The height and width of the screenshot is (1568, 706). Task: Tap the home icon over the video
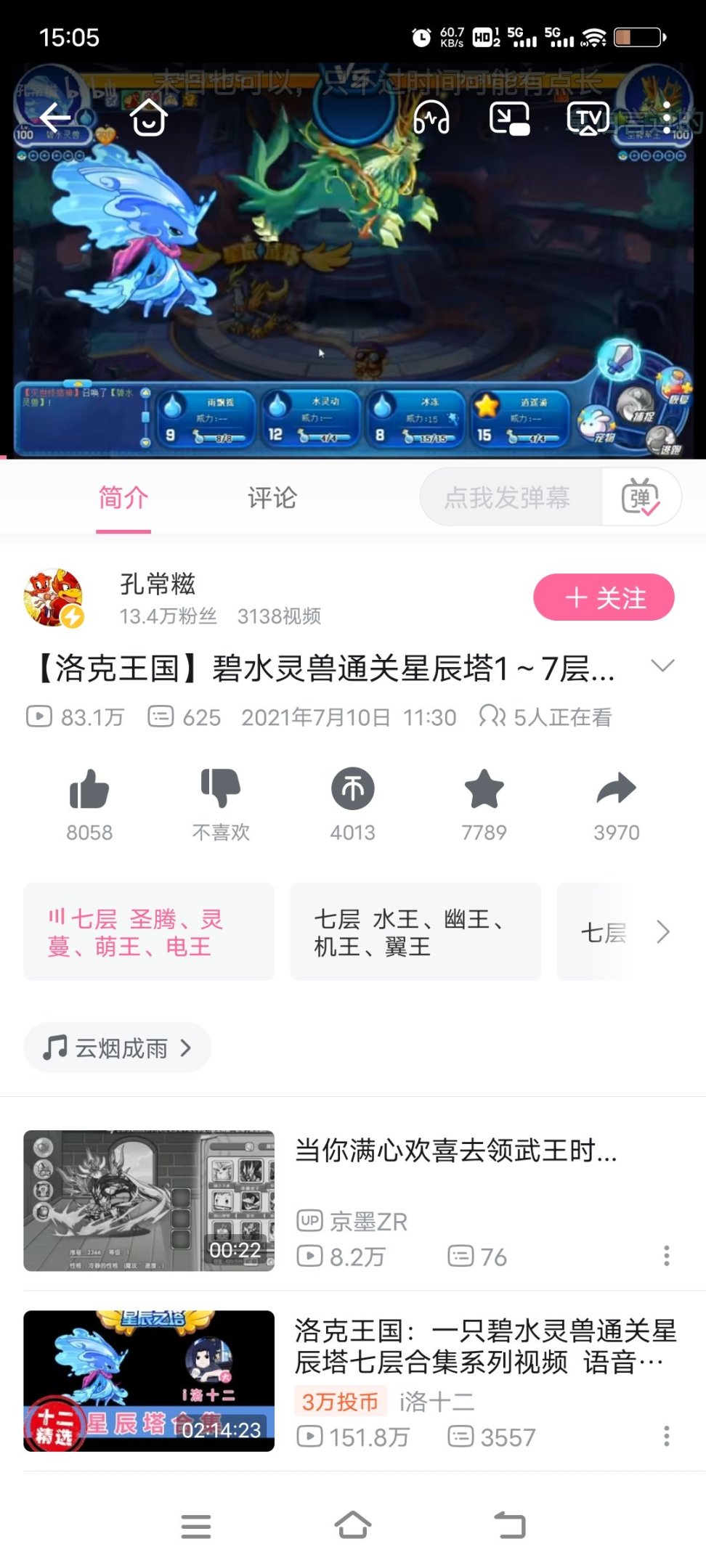coord(149,117)
